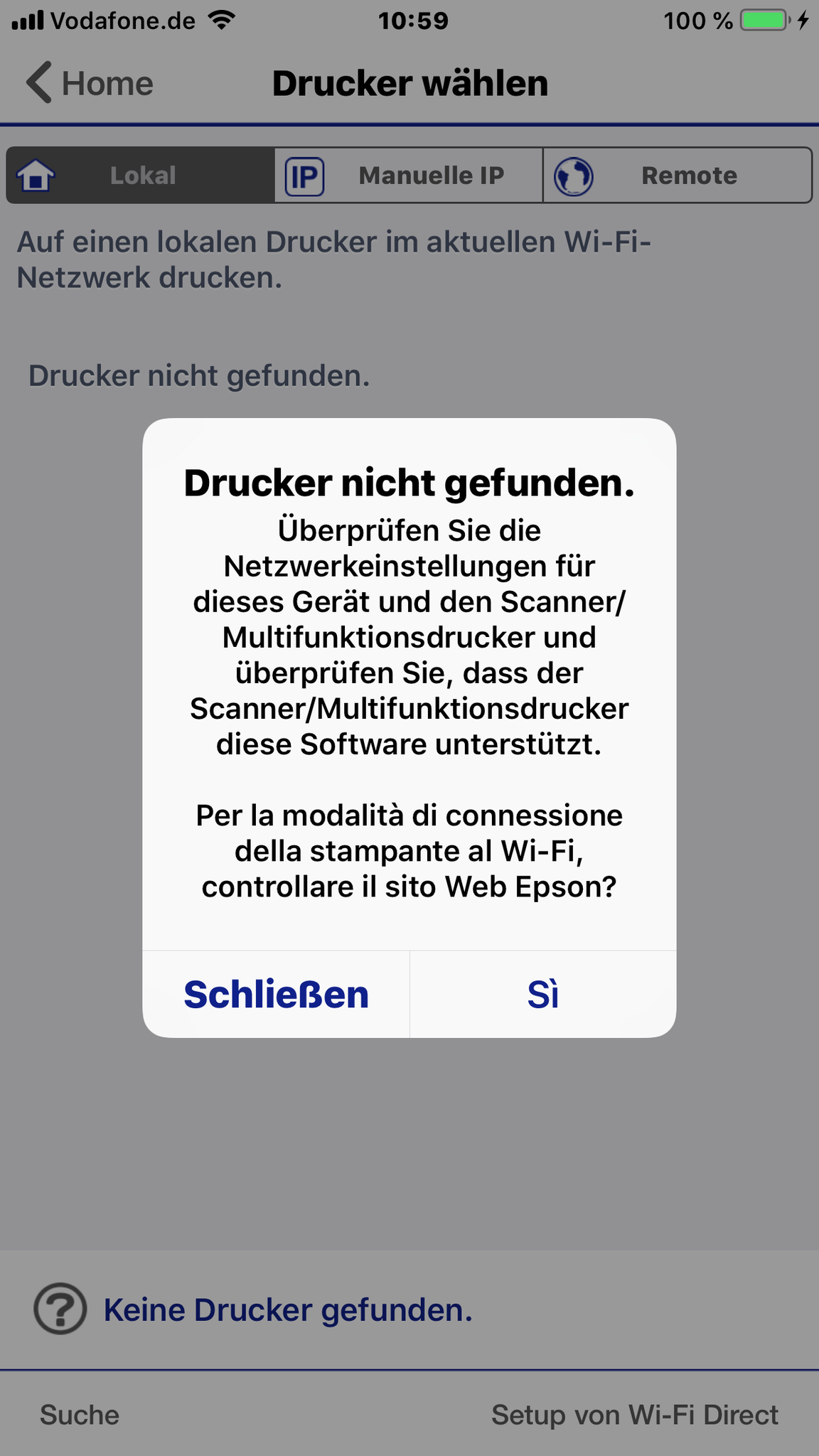Select the Lokal tab
This screenshot has height=1456, width=819.
pyautogui.click(x=141, y=176)
